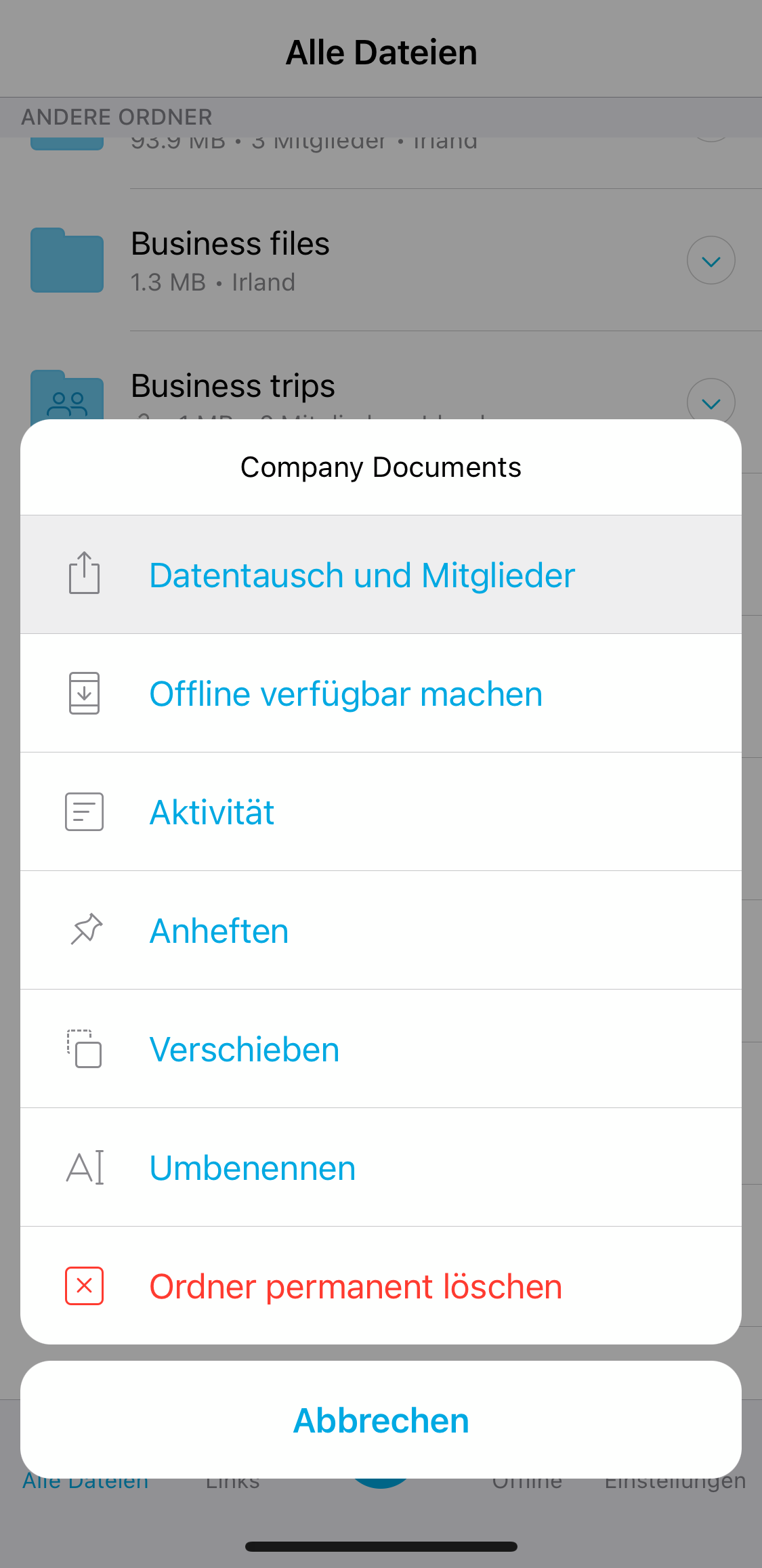Choose Anheften to pin the folder

pyautogui.click(x=219, y=931)
